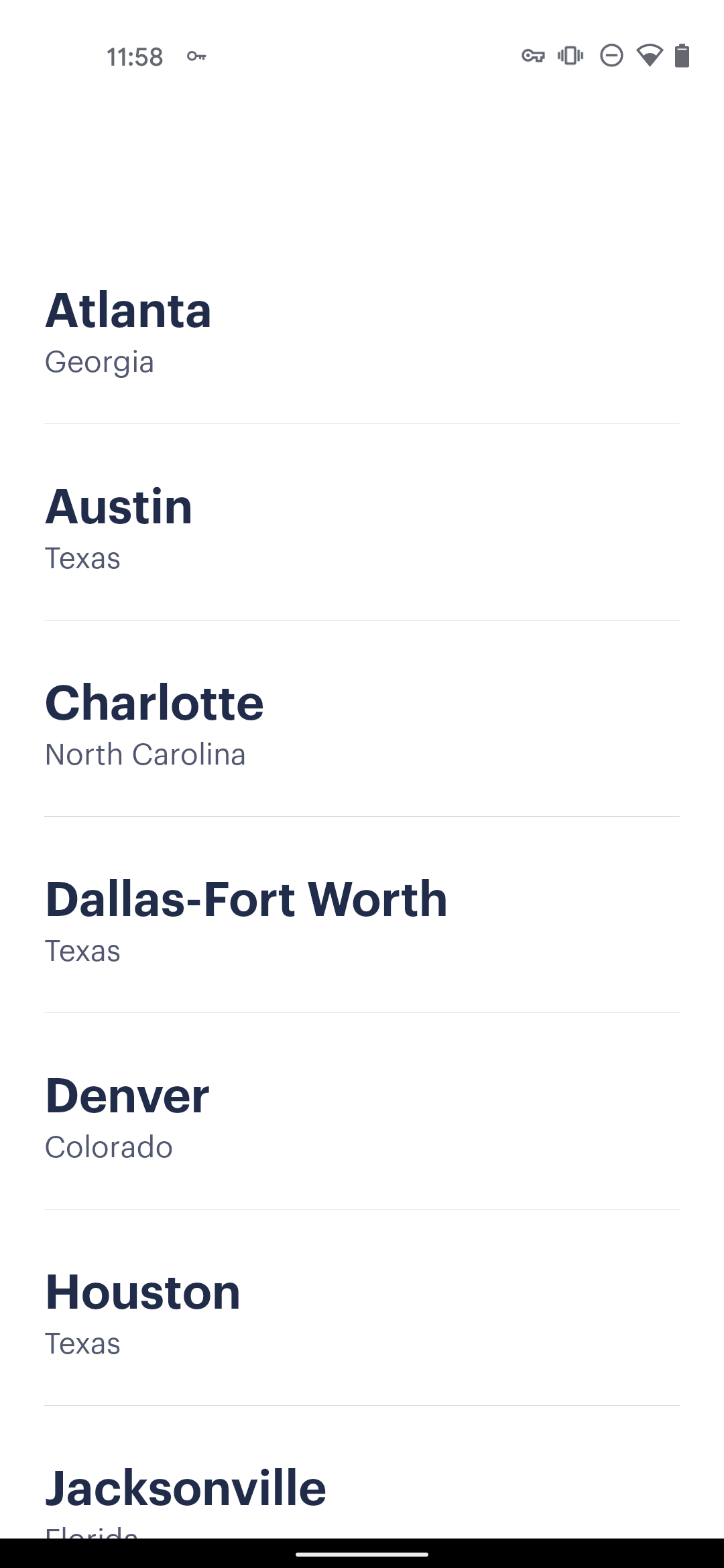Tap the Denver, Colorado entry
Image resolution: width=724 pixels, height=1568 pixels.
362,1111
